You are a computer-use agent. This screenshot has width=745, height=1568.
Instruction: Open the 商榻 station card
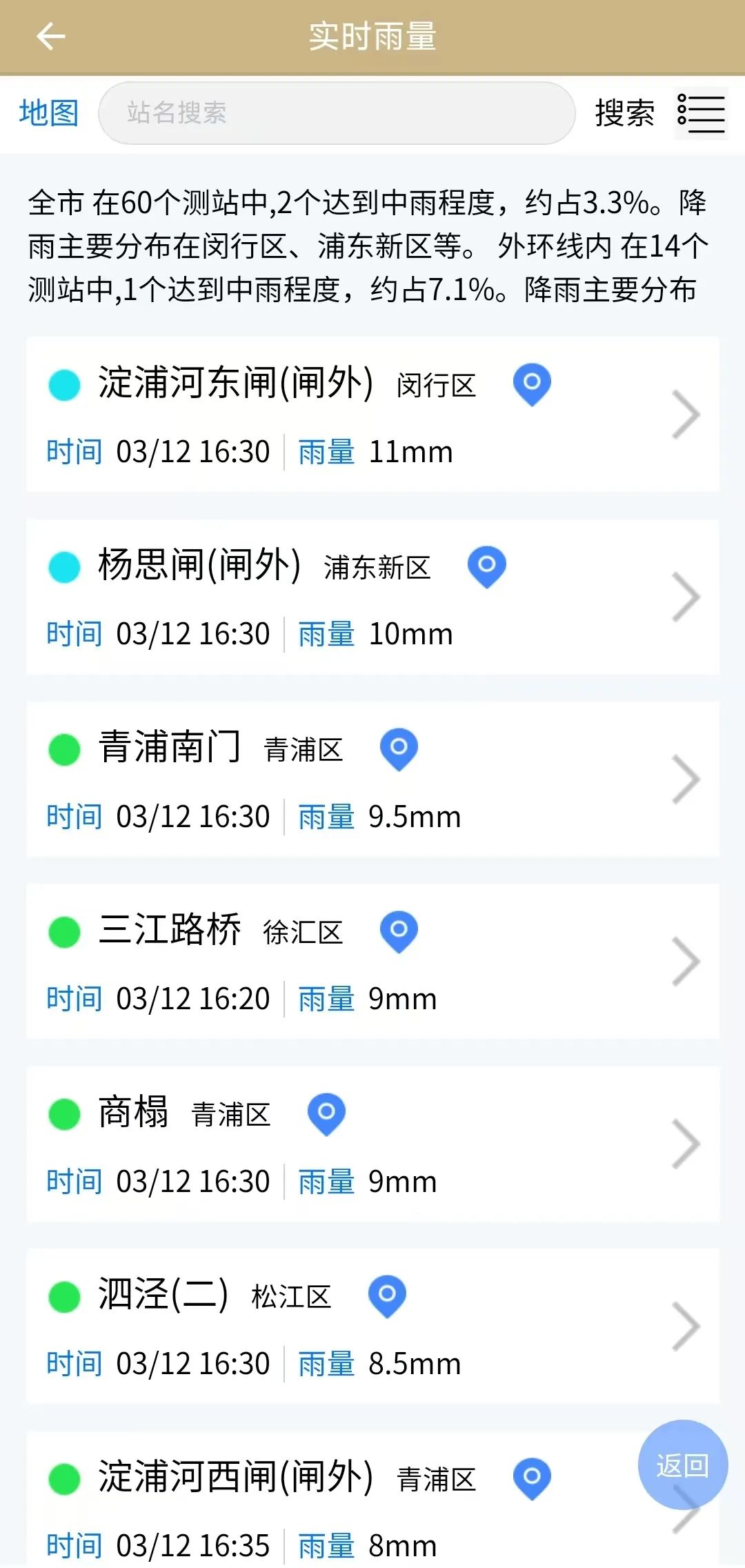point(372,1144)
